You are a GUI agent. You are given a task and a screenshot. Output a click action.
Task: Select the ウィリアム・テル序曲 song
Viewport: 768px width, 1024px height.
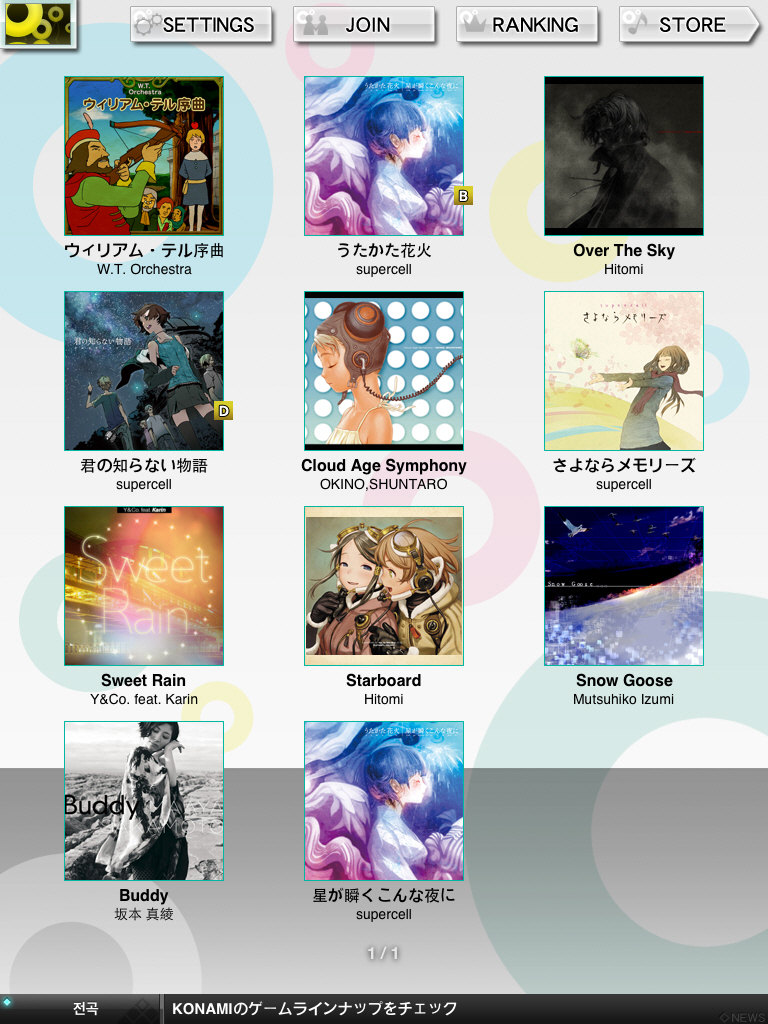[x=144, y=156]
